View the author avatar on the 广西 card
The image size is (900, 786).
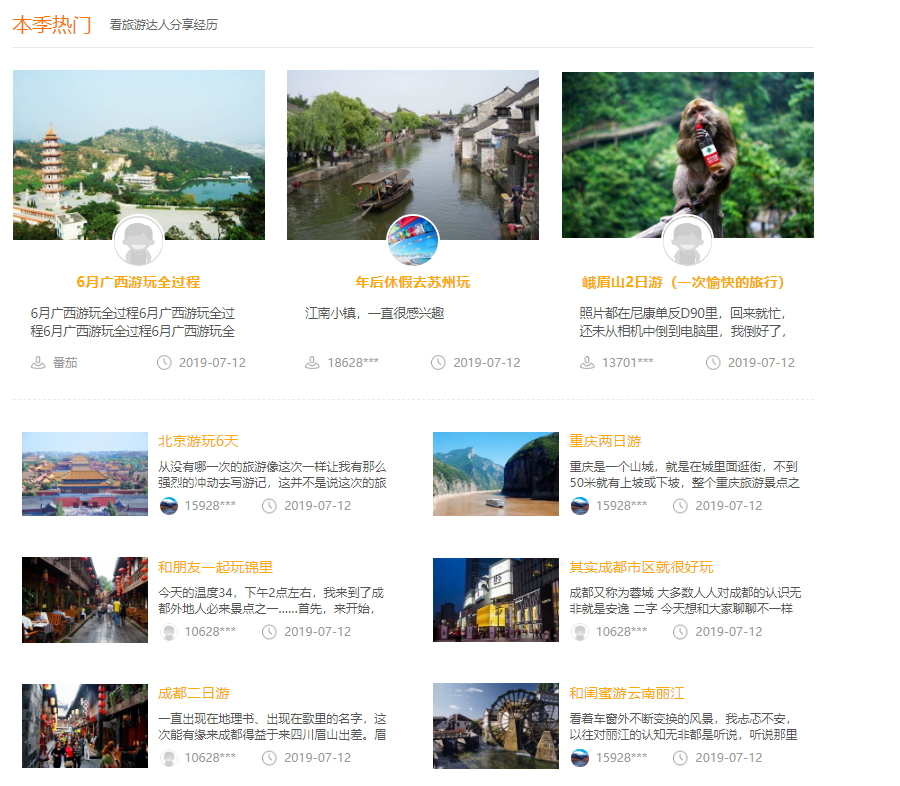click(x=138, y=240)
